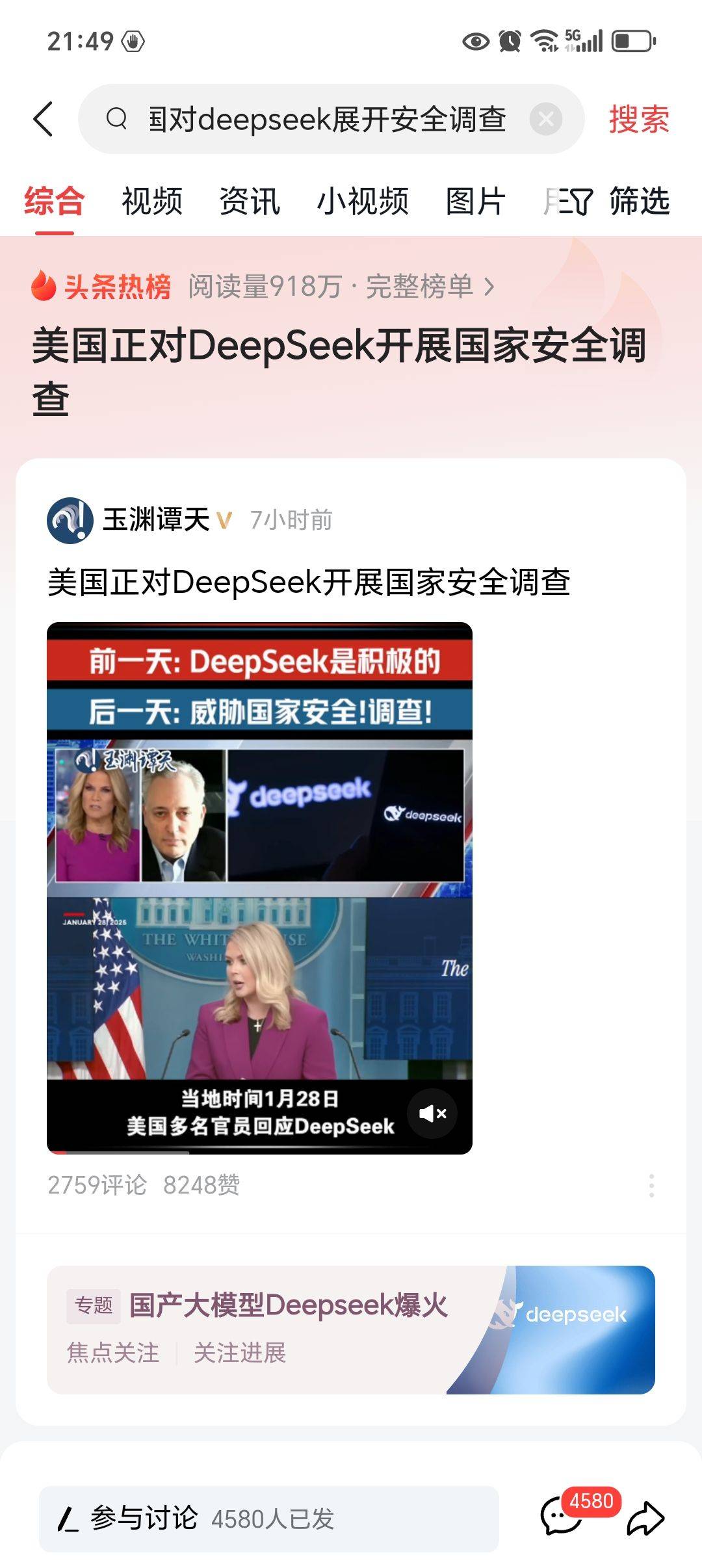Screen dimensions: 702x1568
Task: Tap the search field with the deepseek query
Action: click(x=325, y=120)
